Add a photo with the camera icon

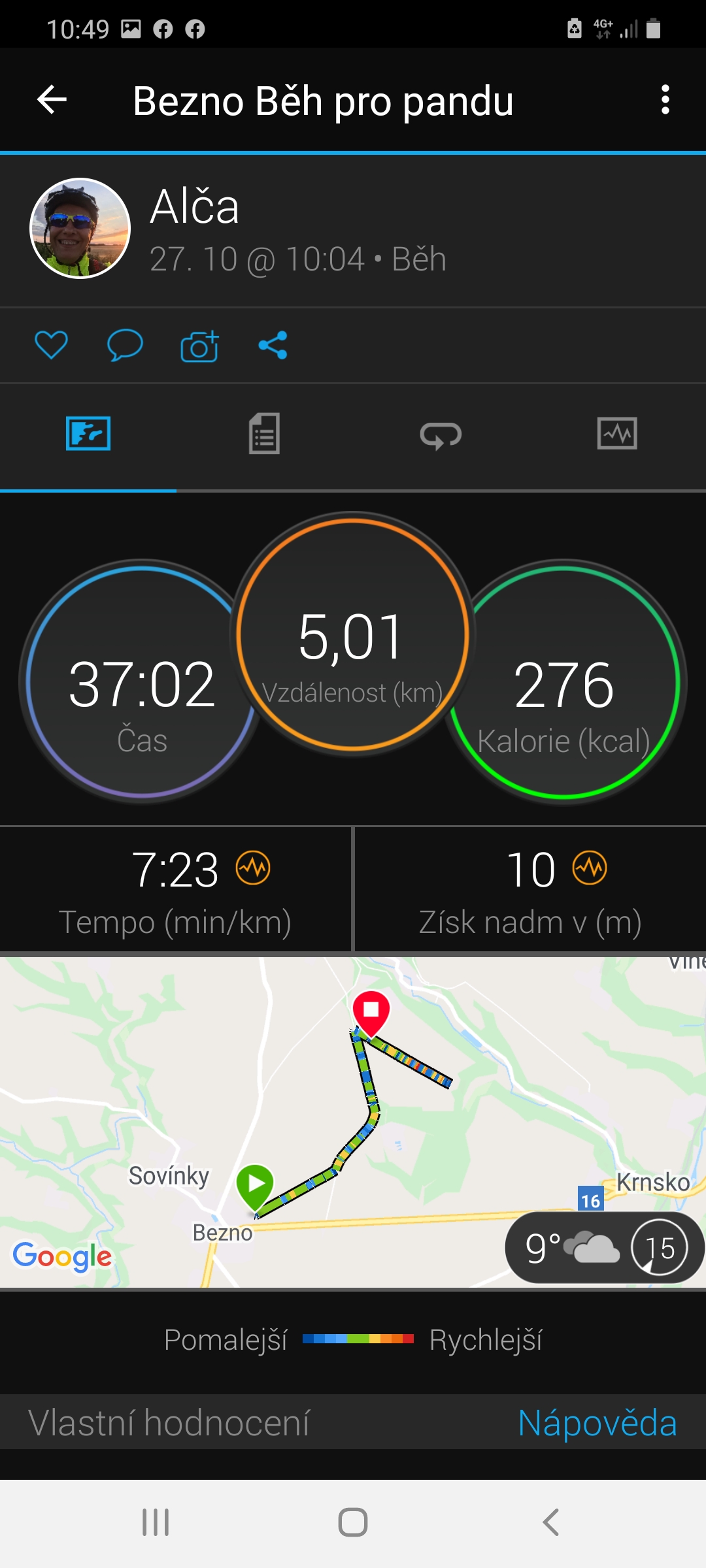199,346
